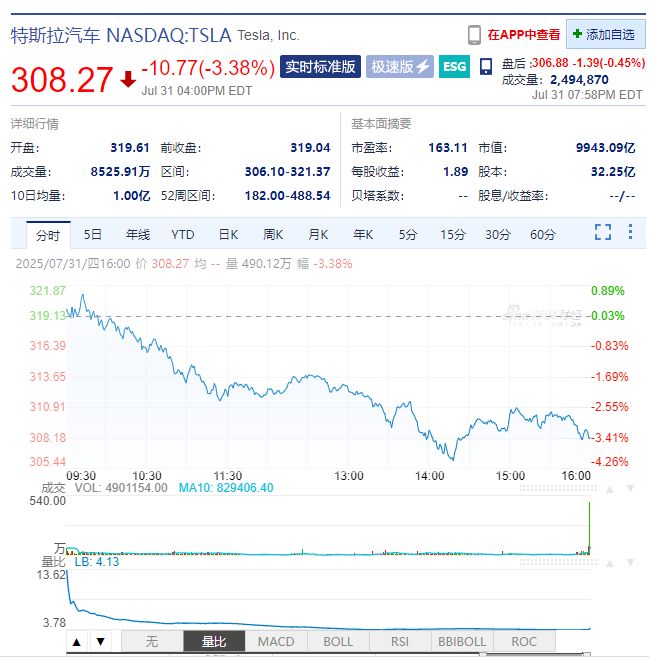
Task: Open the chart's more options menu
Action: pyautogui.click(x=630, y=233)
